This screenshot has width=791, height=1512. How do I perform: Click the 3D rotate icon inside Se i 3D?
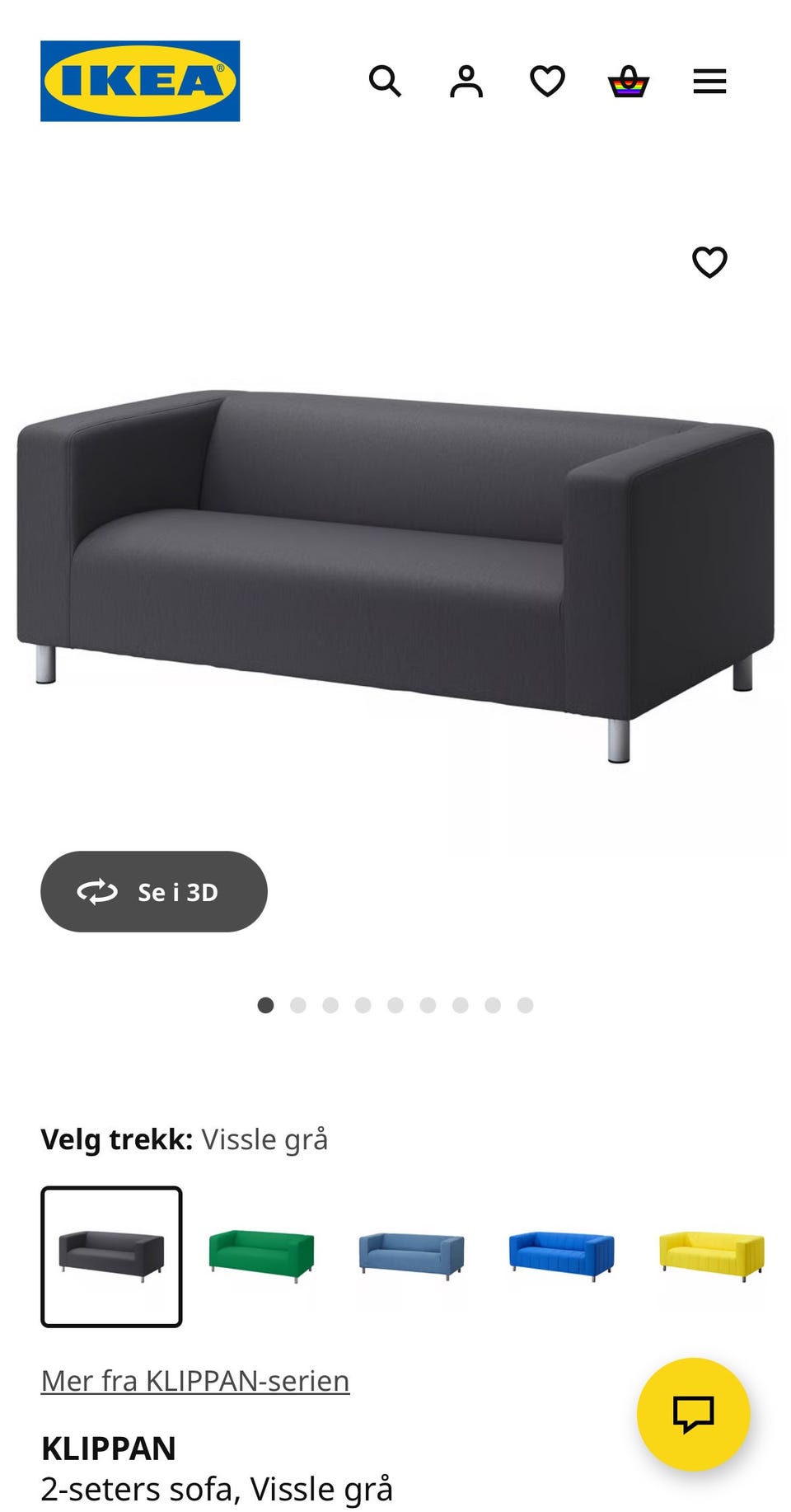tap(97, 892)
